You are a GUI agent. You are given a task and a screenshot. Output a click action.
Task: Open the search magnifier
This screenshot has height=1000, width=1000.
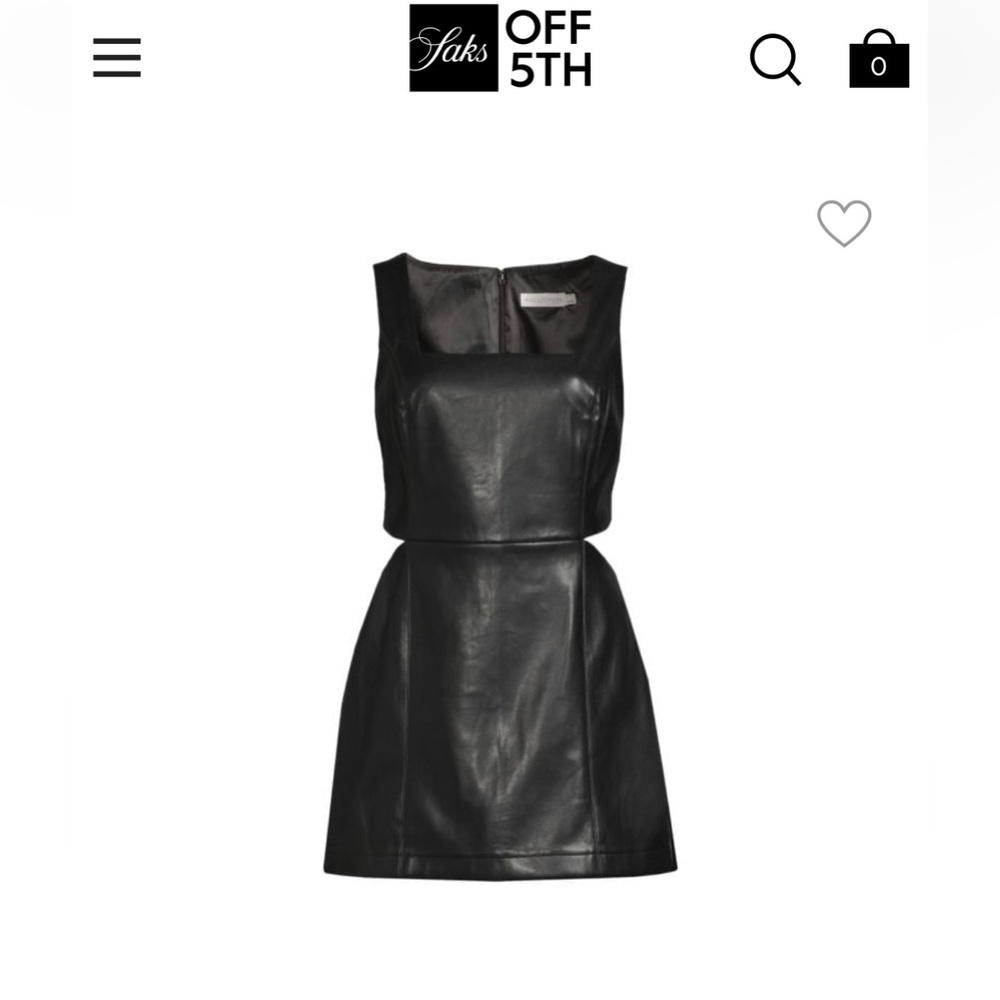[775, 59]
